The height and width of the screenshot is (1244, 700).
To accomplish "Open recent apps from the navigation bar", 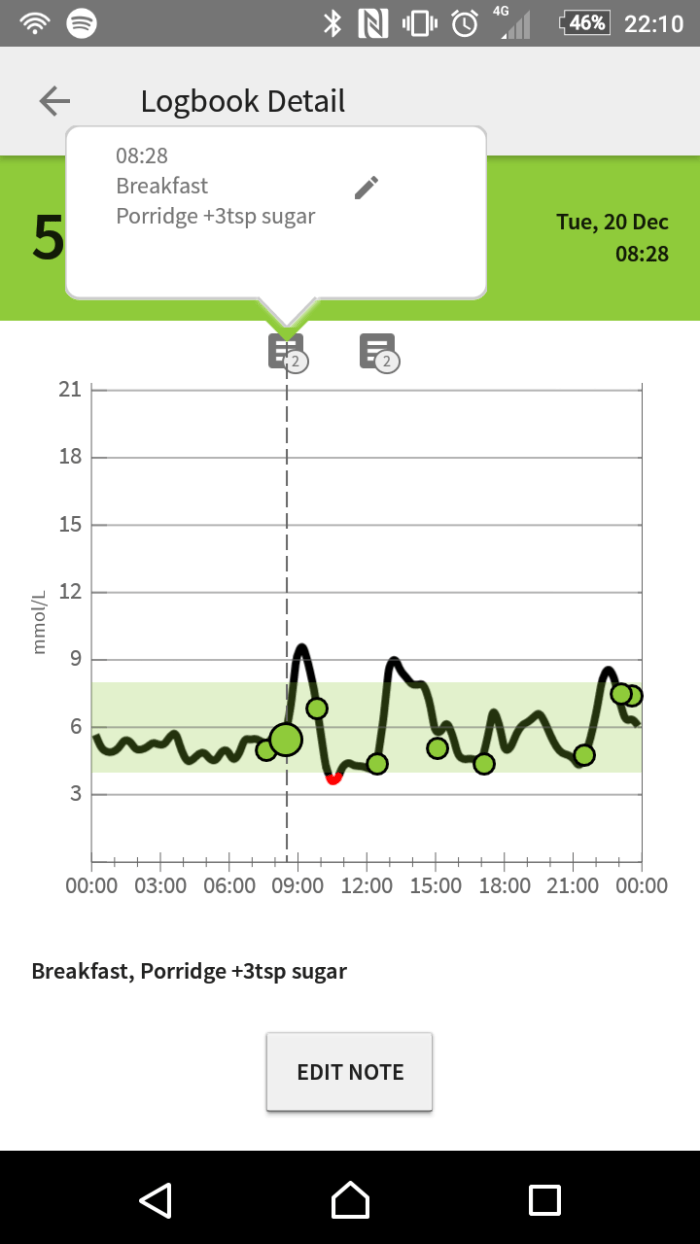I will tap(544, 1199).
